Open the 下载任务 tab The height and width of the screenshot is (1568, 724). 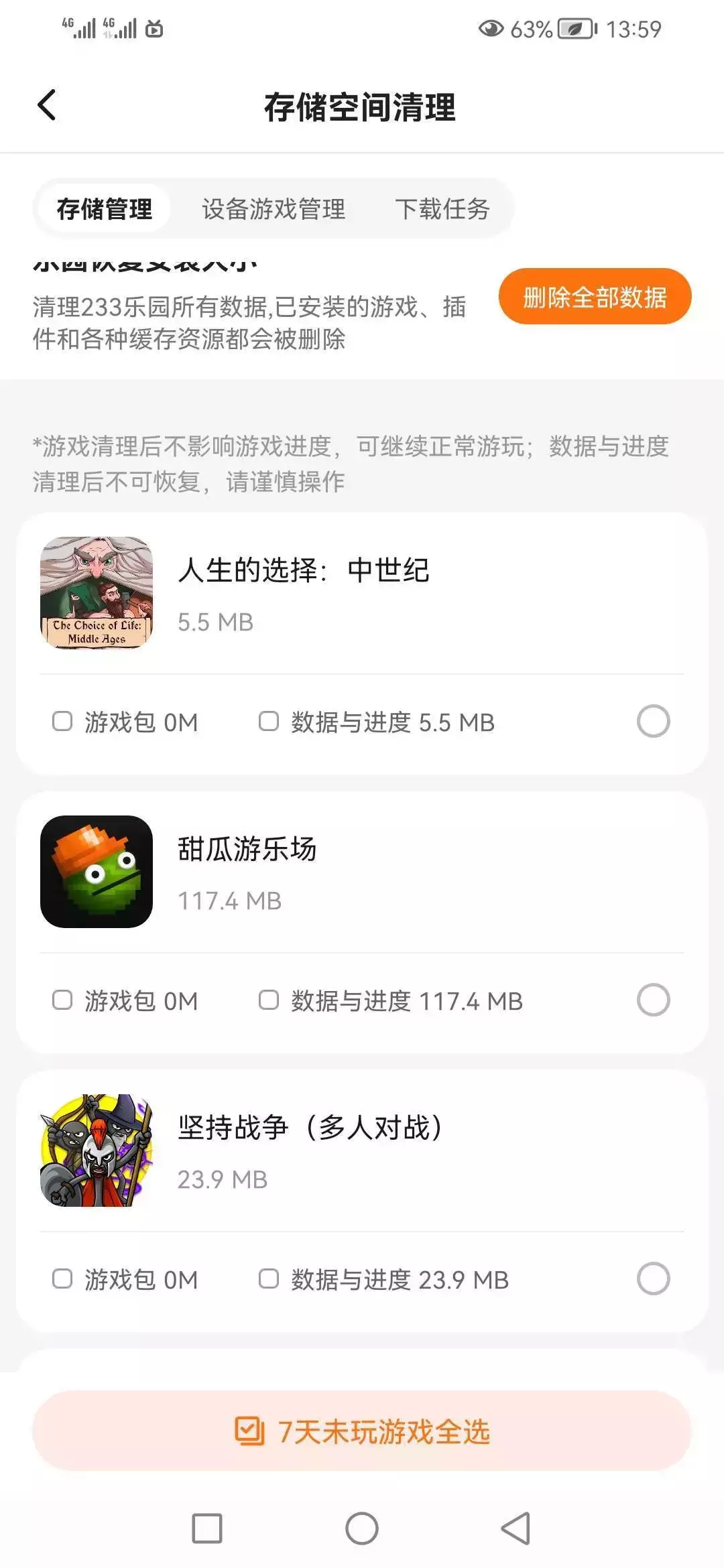[442, 209]
